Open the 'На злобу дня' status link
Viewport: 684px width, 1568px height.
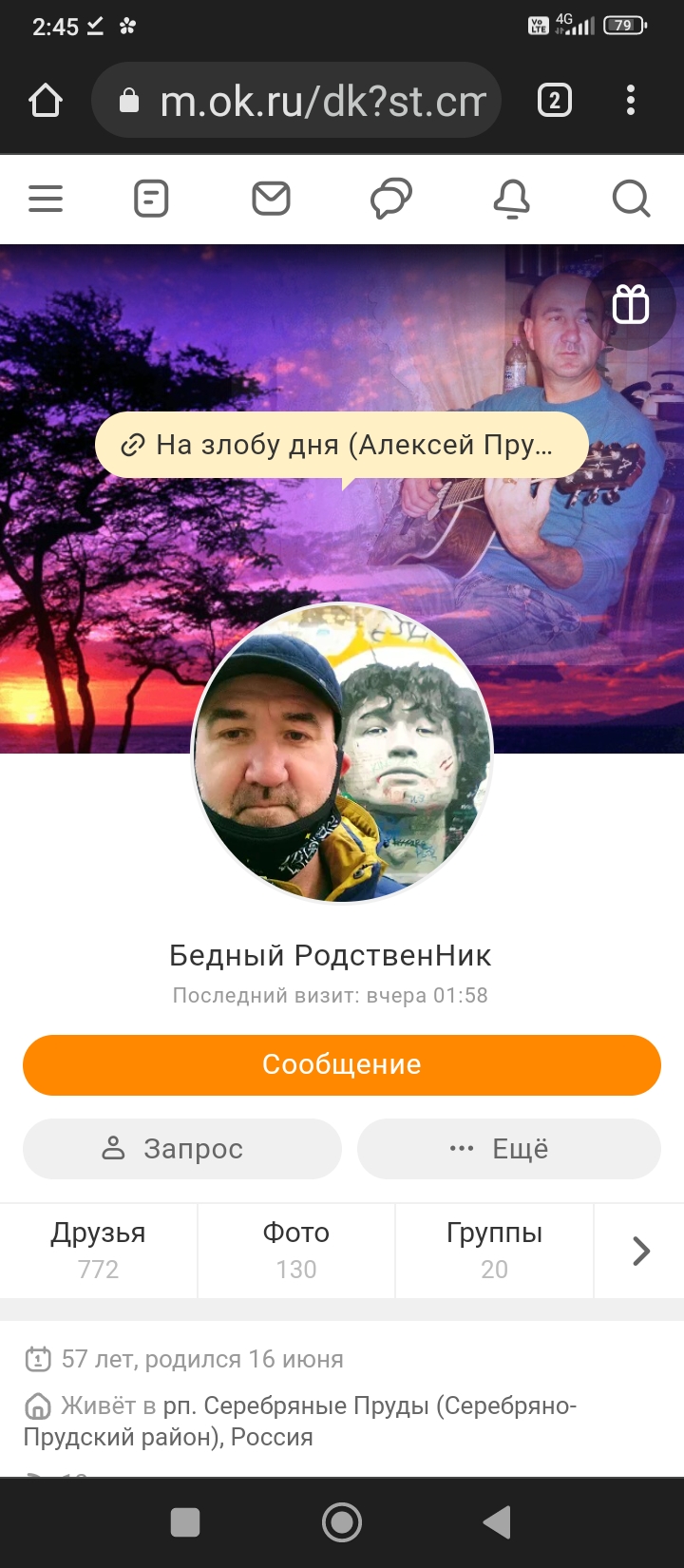click(x=342, y=445)
